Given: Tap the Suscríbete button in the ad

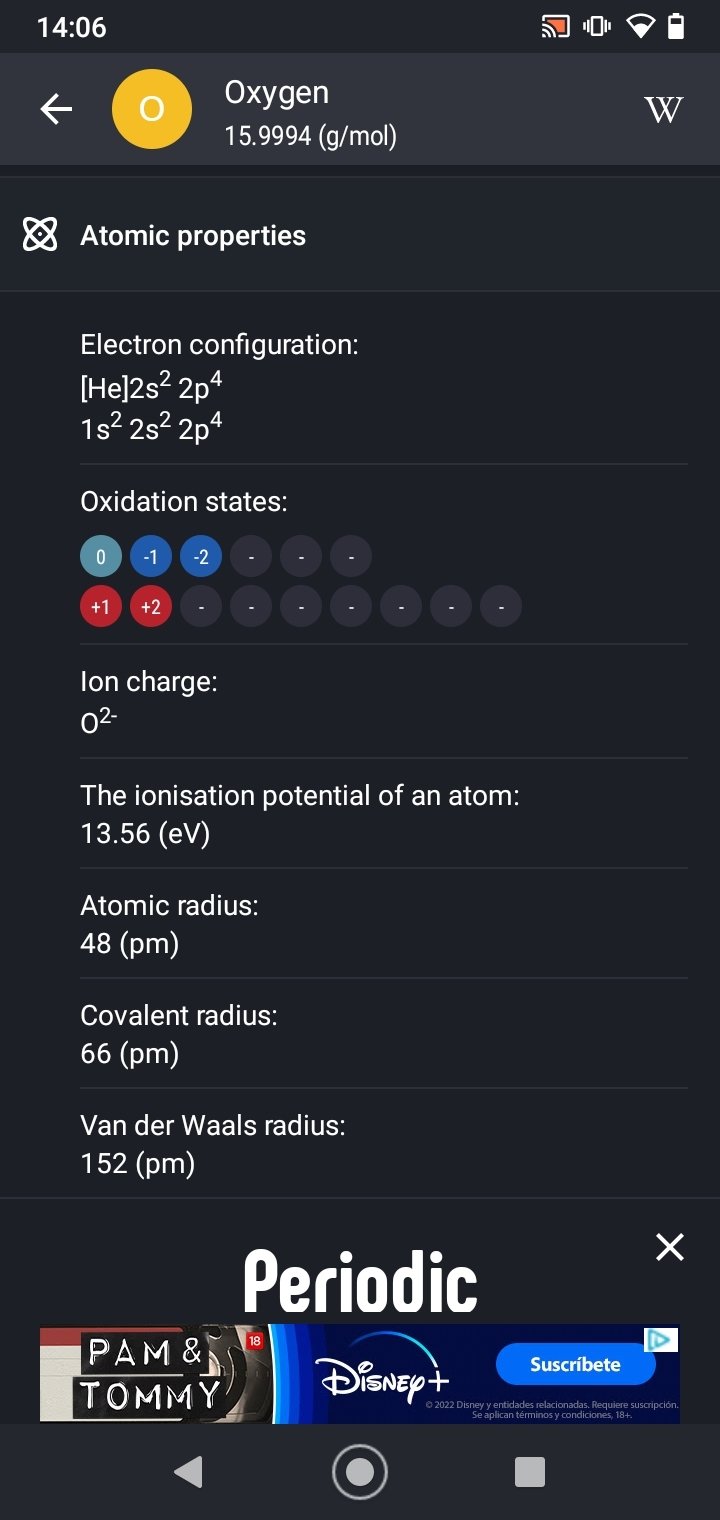Looking at the screenshot, I should [x=575, y=1364].
